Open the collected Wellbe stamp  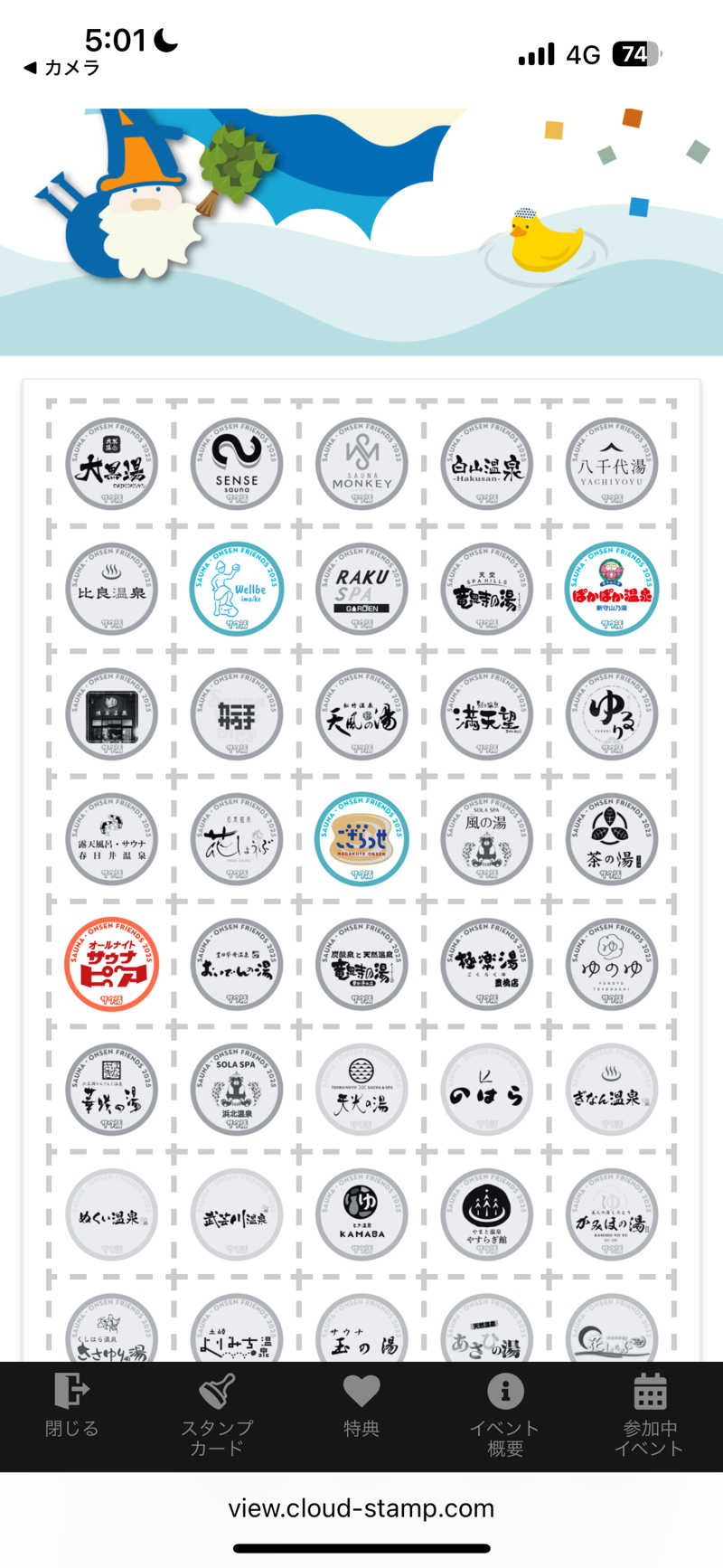coord(237,589)
